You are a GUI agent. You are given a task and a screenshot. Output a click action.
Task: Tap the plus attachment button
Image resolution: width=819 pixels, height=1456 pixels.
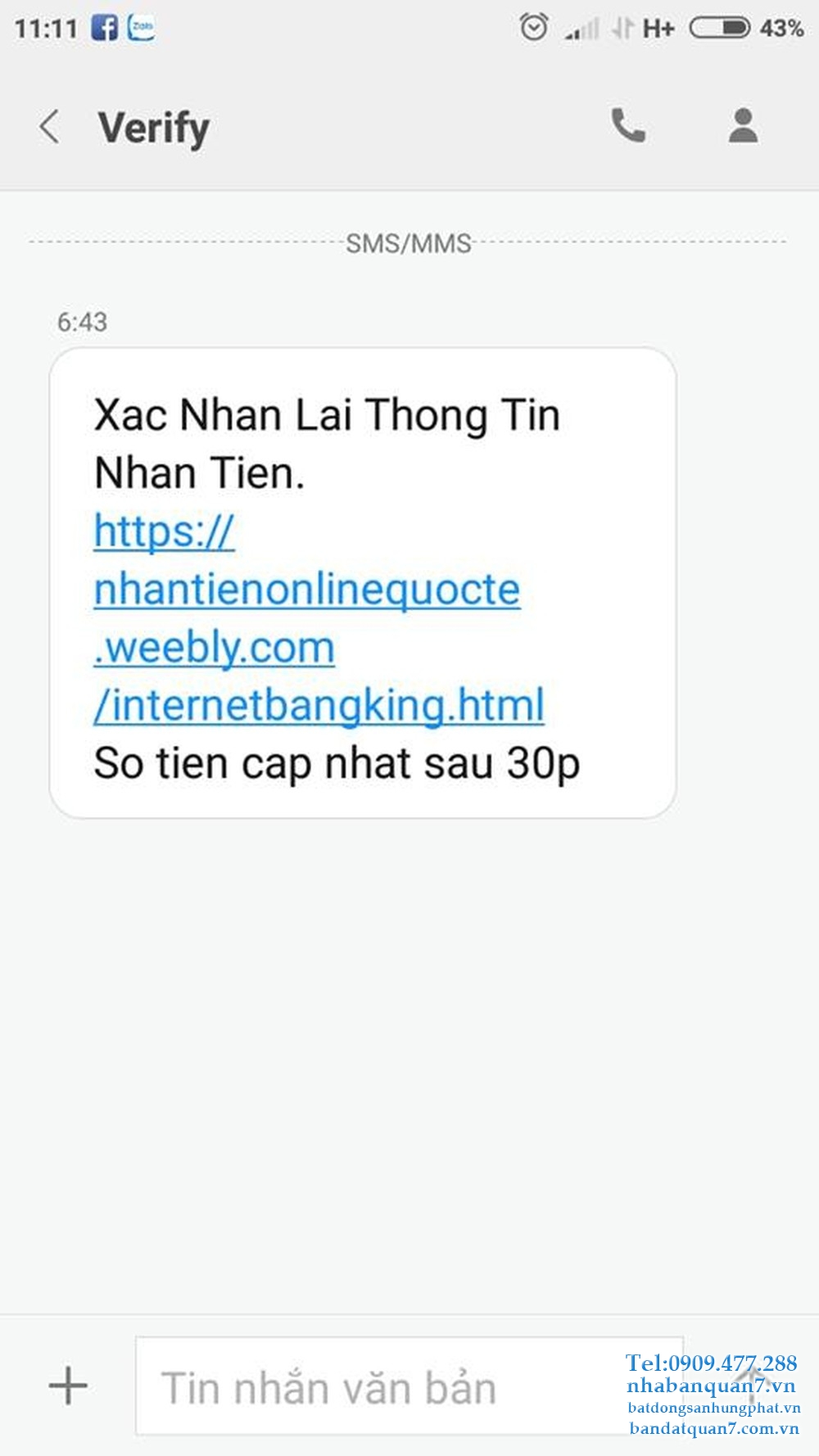click(68, 1386)
